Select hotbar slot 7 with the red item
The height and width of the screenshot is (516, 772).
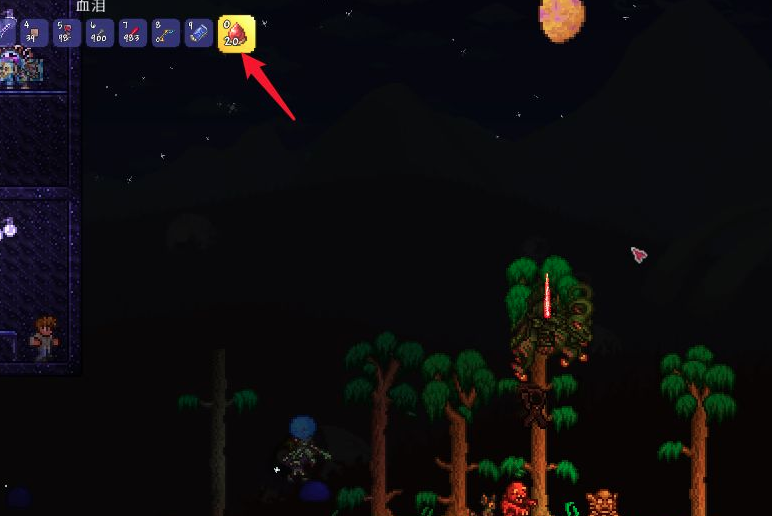132,34
